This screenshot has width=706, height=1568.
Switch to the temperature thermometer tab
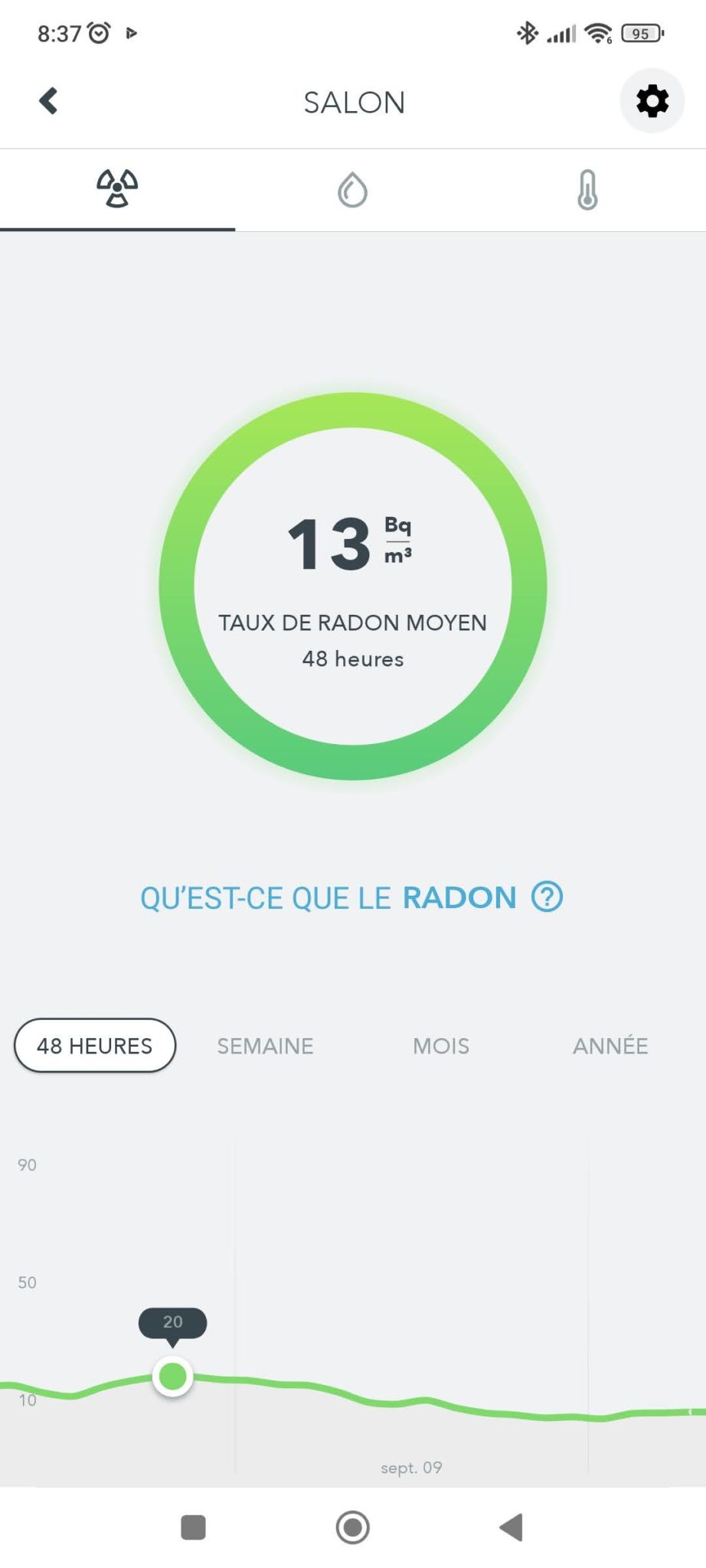(587, 190)
